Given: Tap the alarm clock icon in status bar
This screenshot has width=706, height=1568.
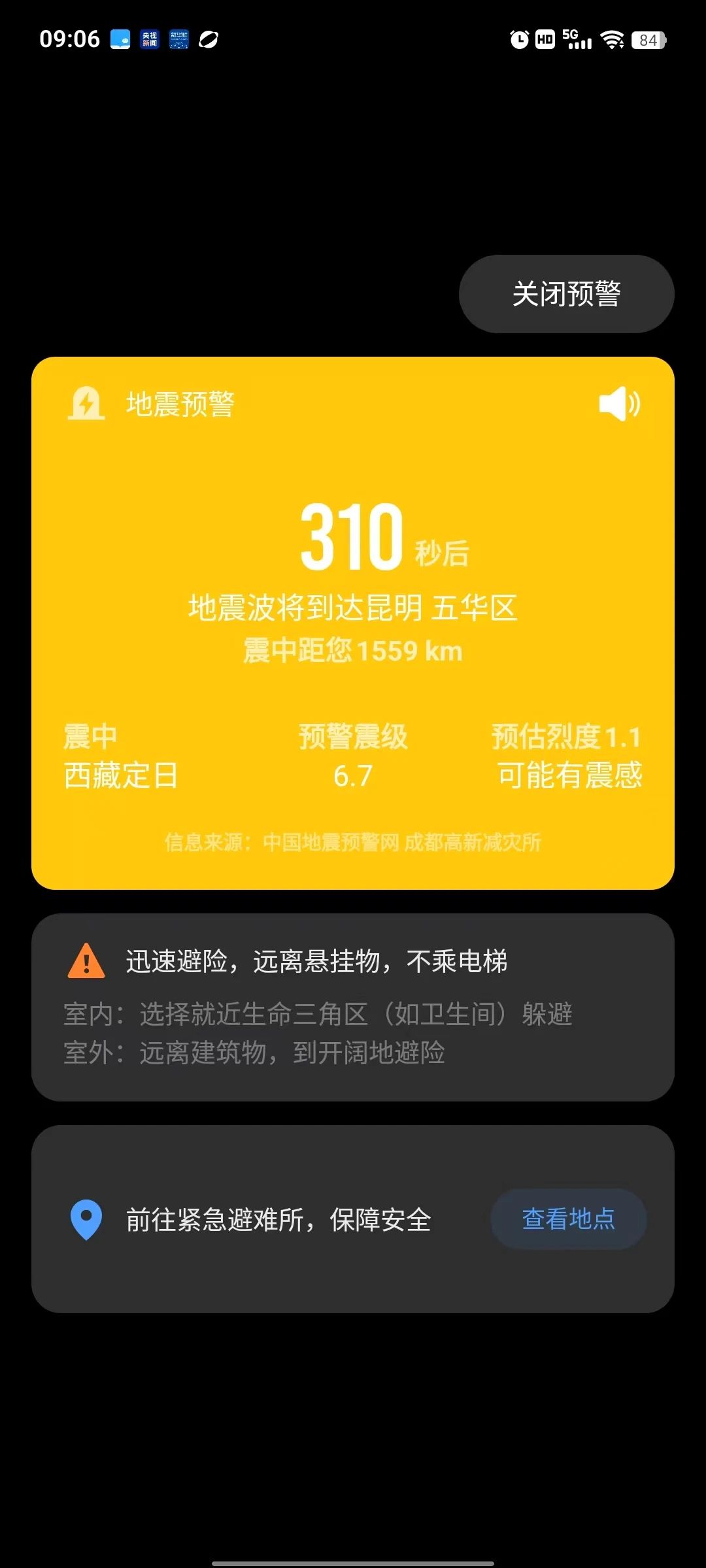Looking at the screenshot, I should [518, 41].
